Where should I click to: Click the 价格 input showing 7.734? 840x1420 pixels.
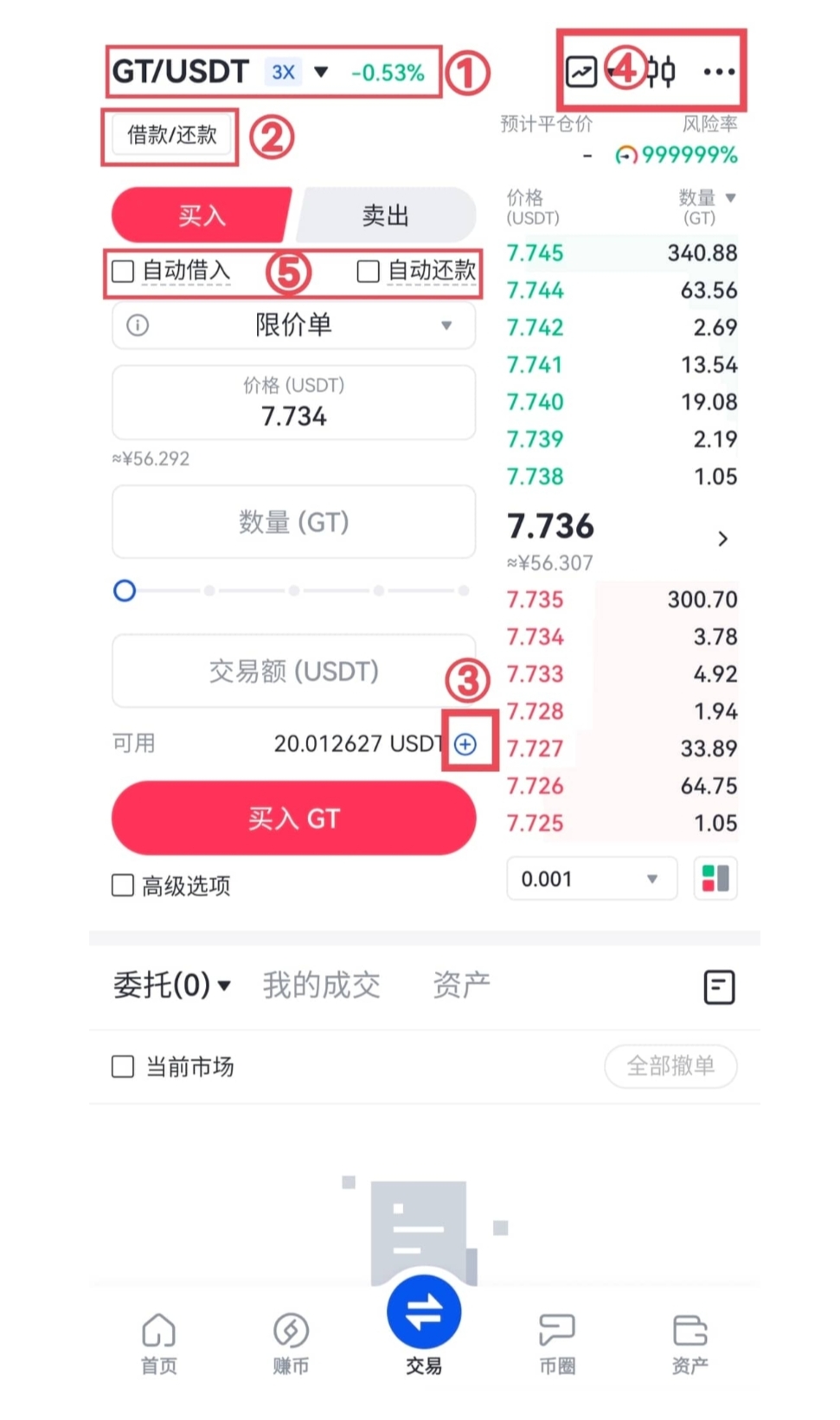click(x=294, y=402)
